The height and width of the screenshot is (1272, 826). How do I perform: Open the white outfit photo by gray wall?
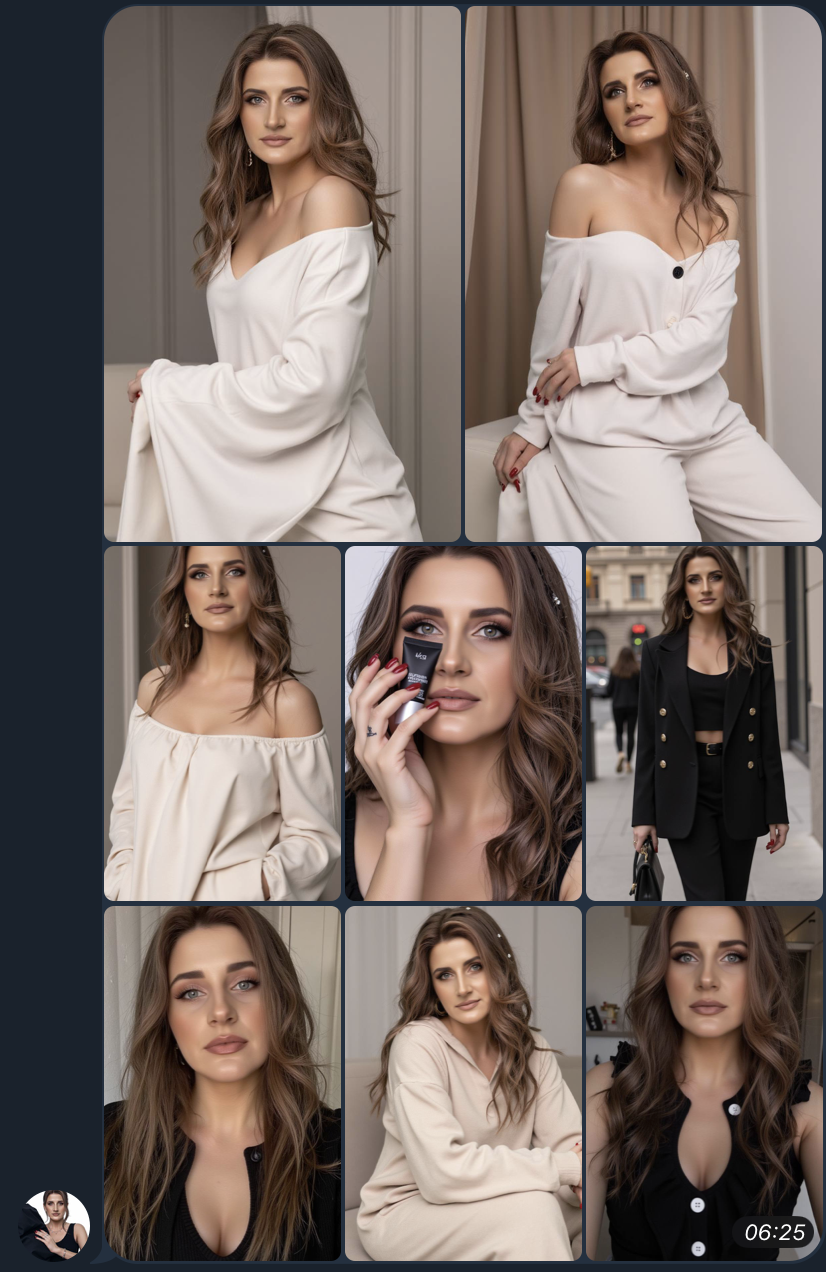pos(282,273)
